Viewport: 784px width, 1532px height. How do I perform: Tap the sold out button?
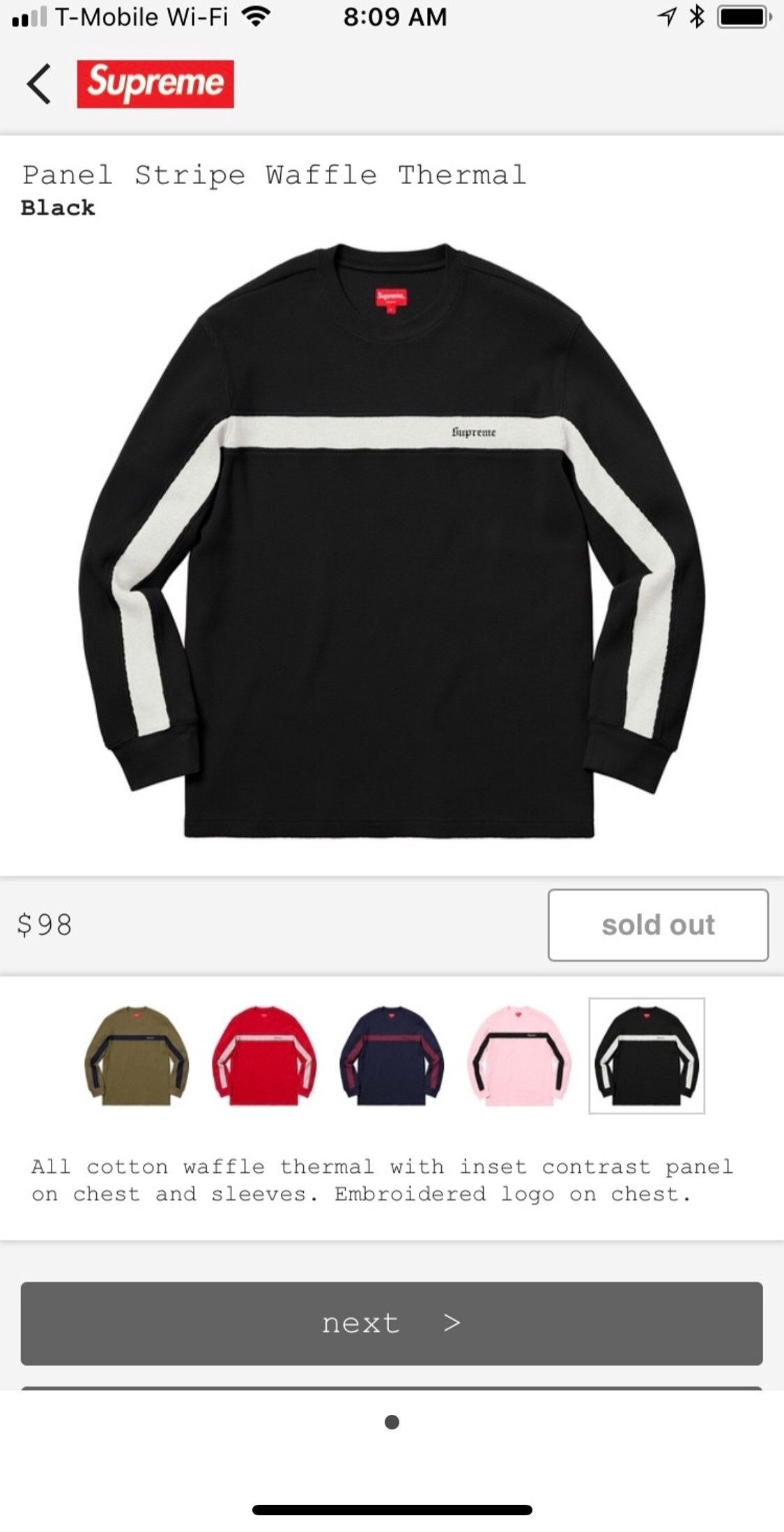(x=658, y=925)
